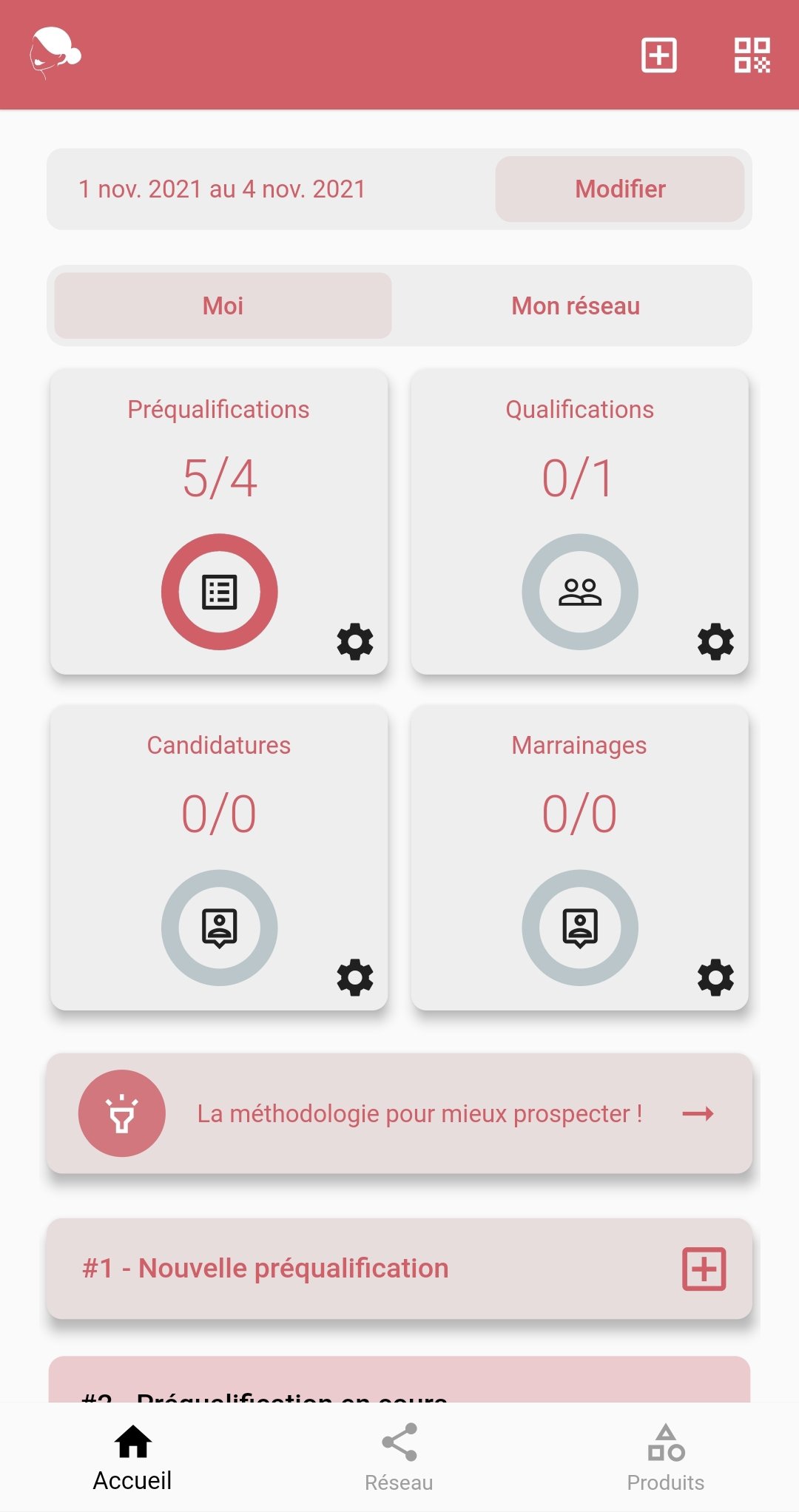Tap the red Préqualifications progress ring
Screen dimensions: 799x1512
coord(219,591)
